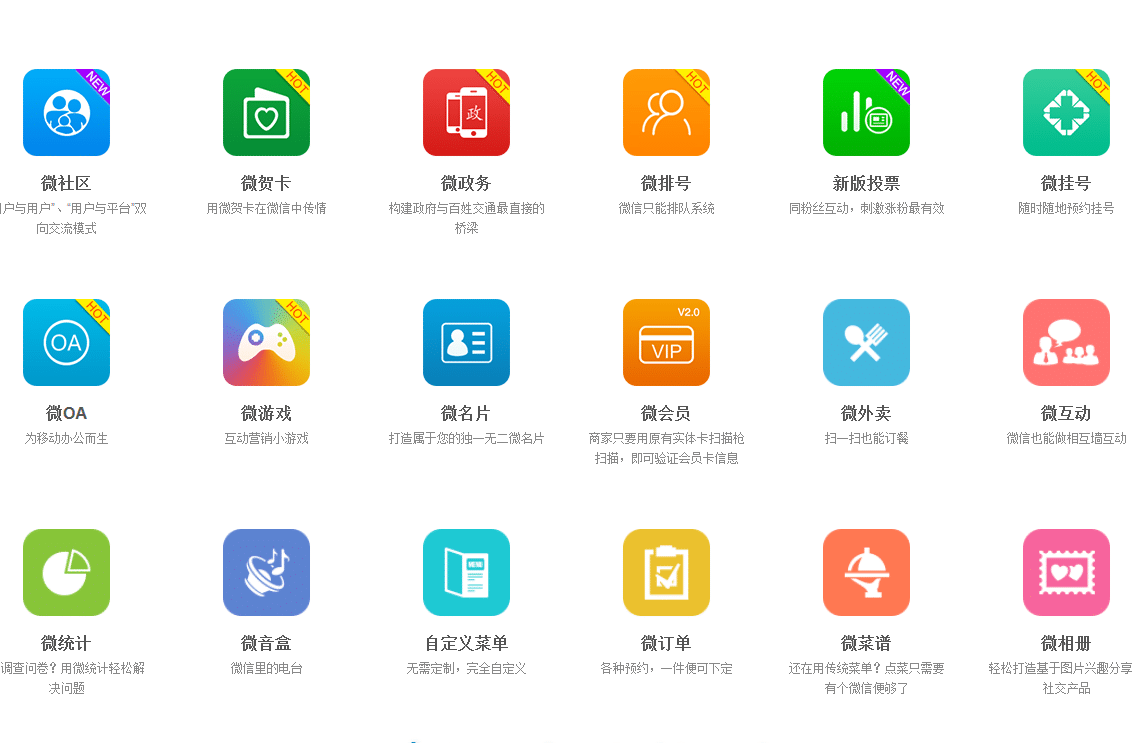The height and width of the screenshot is (743, 1133).
Task: Open the 微菜谱 menu ordering tile
Action: click(x=866, y=573)
